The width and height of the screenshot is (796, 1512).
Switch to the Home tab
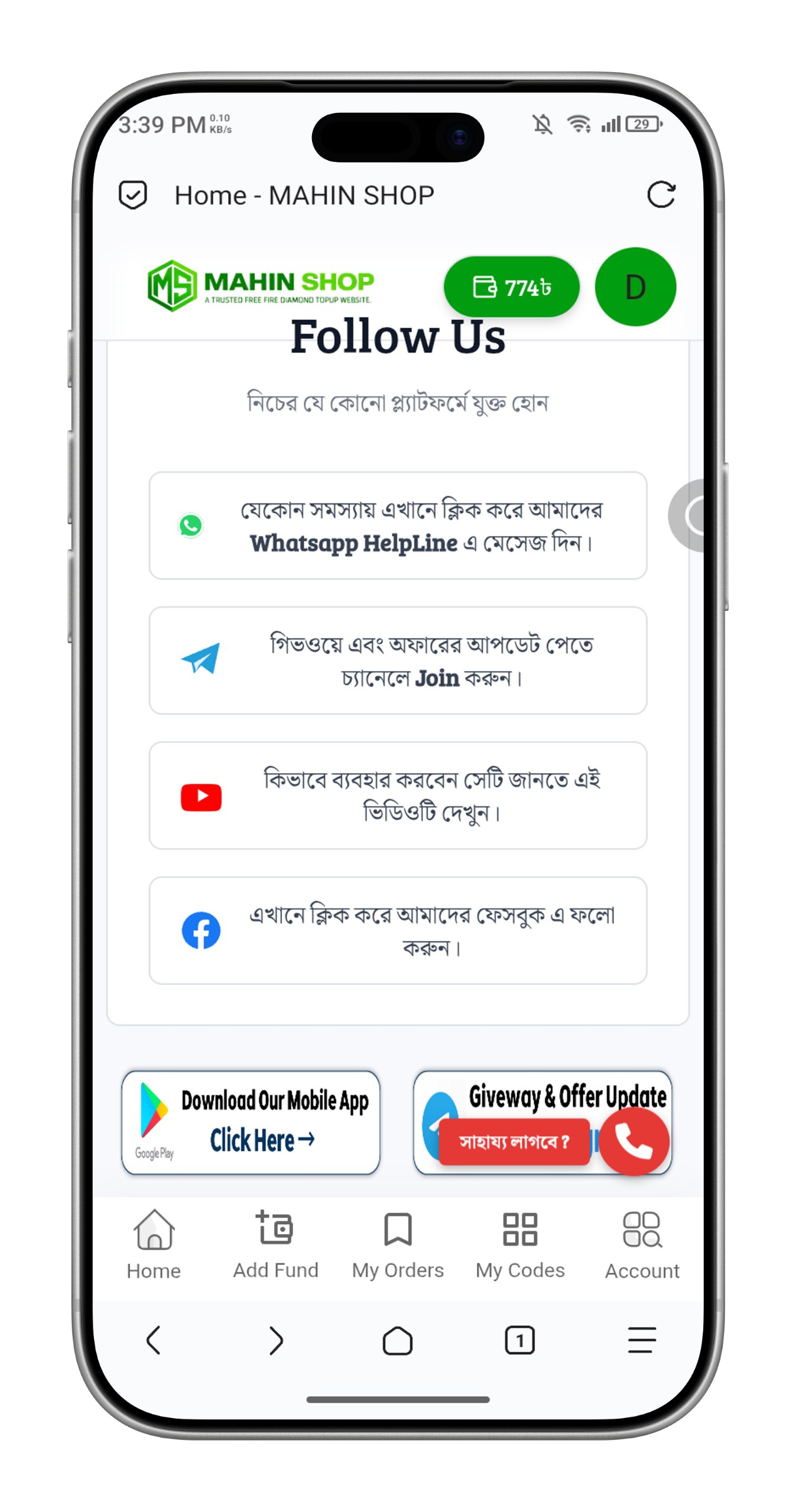click(x=154, y=1243)
